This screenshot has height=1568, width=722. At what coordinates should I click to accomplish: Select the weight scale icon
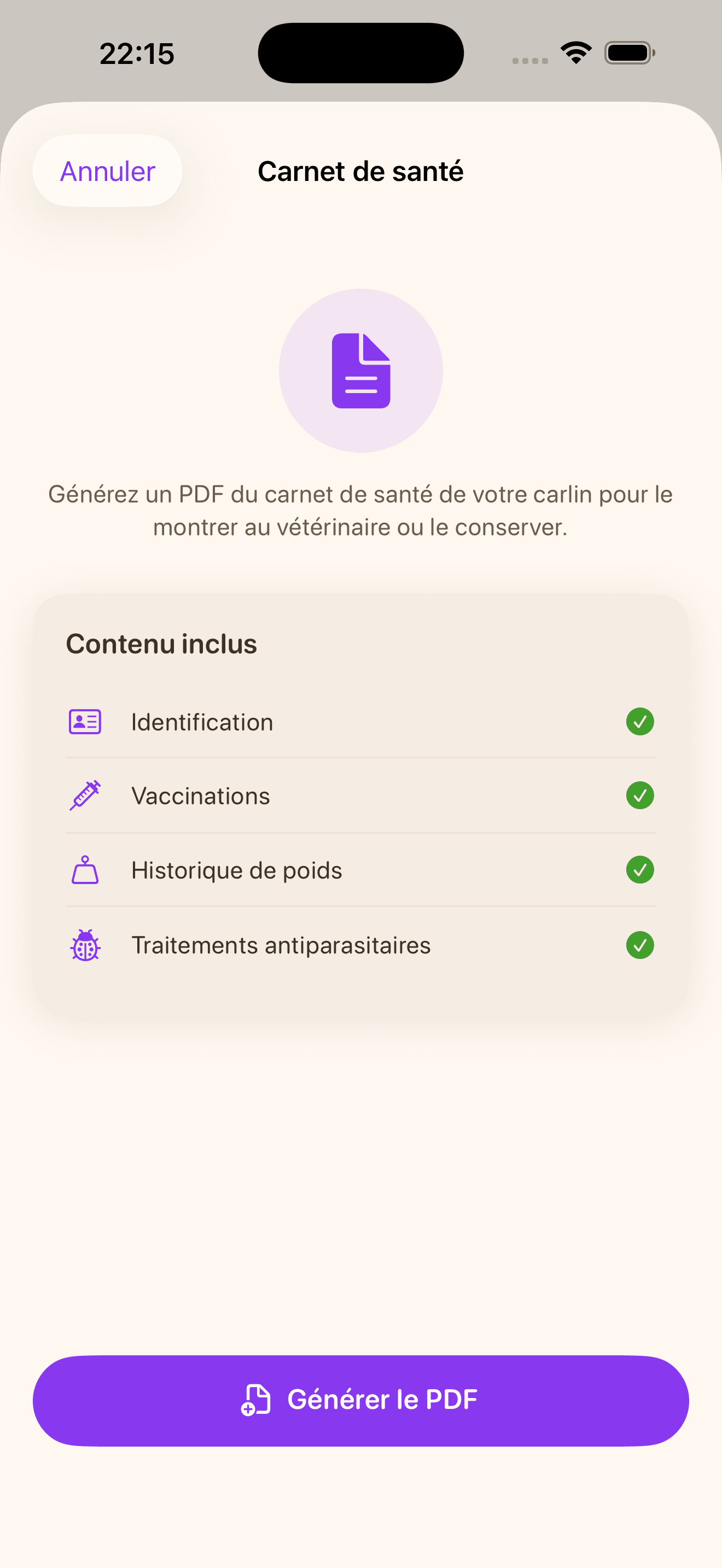click(x=85, y=870)
